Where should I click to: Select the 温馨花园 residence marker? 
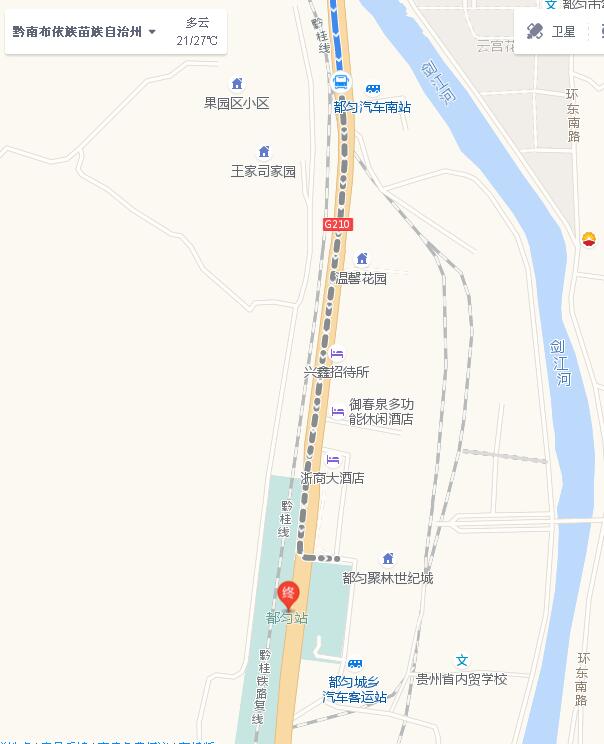[362, 259]
